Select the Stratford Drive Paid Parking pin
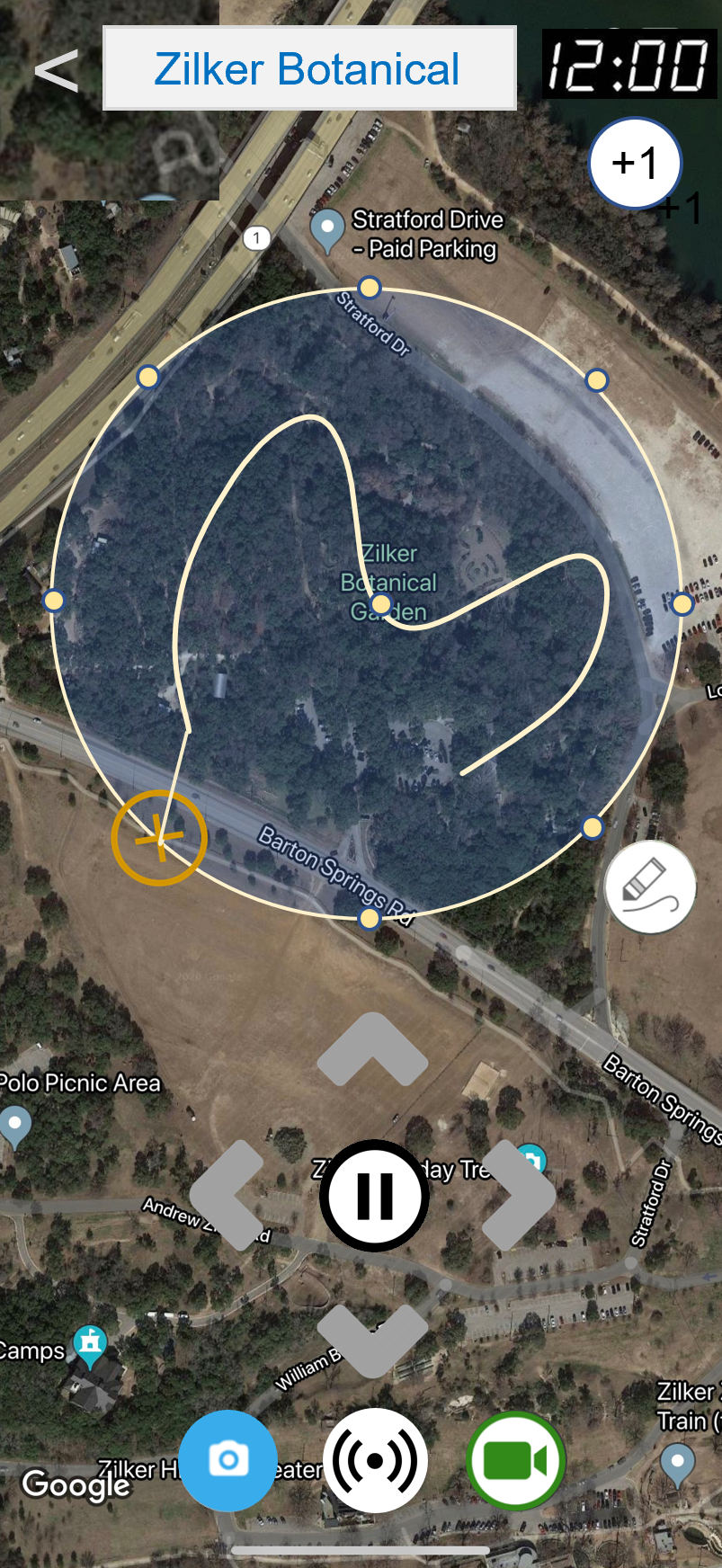The image size is (722, 1568). tap(327, 230)
